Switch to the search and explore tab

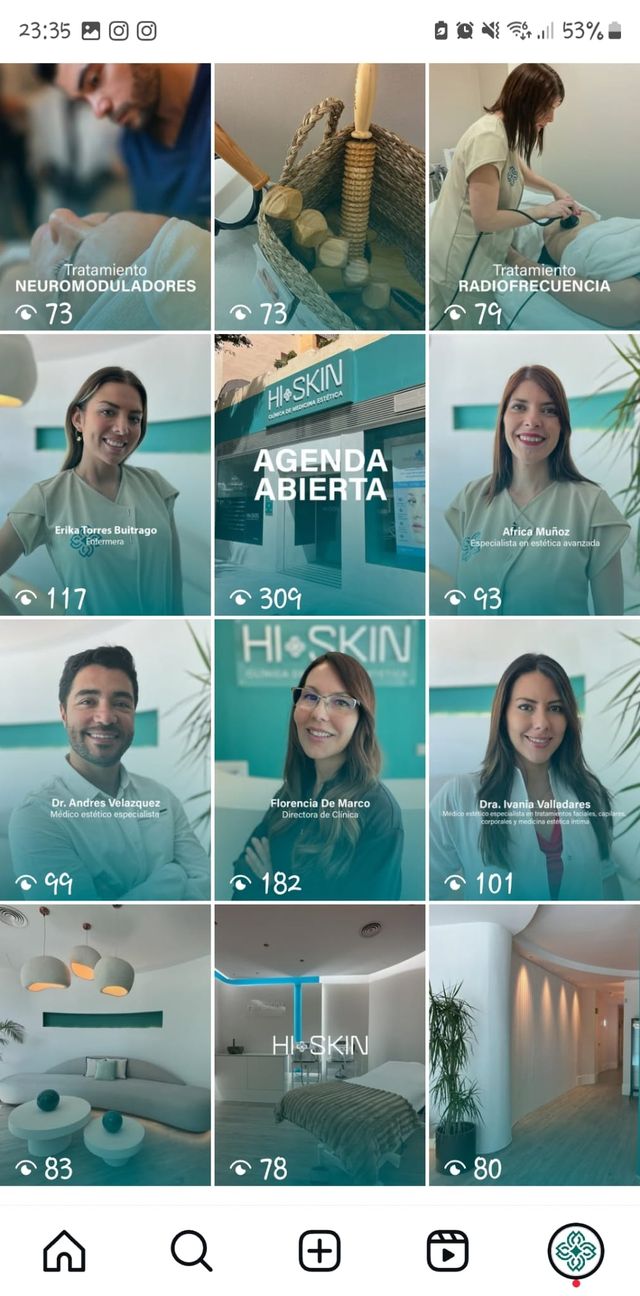coord(191,1251)
